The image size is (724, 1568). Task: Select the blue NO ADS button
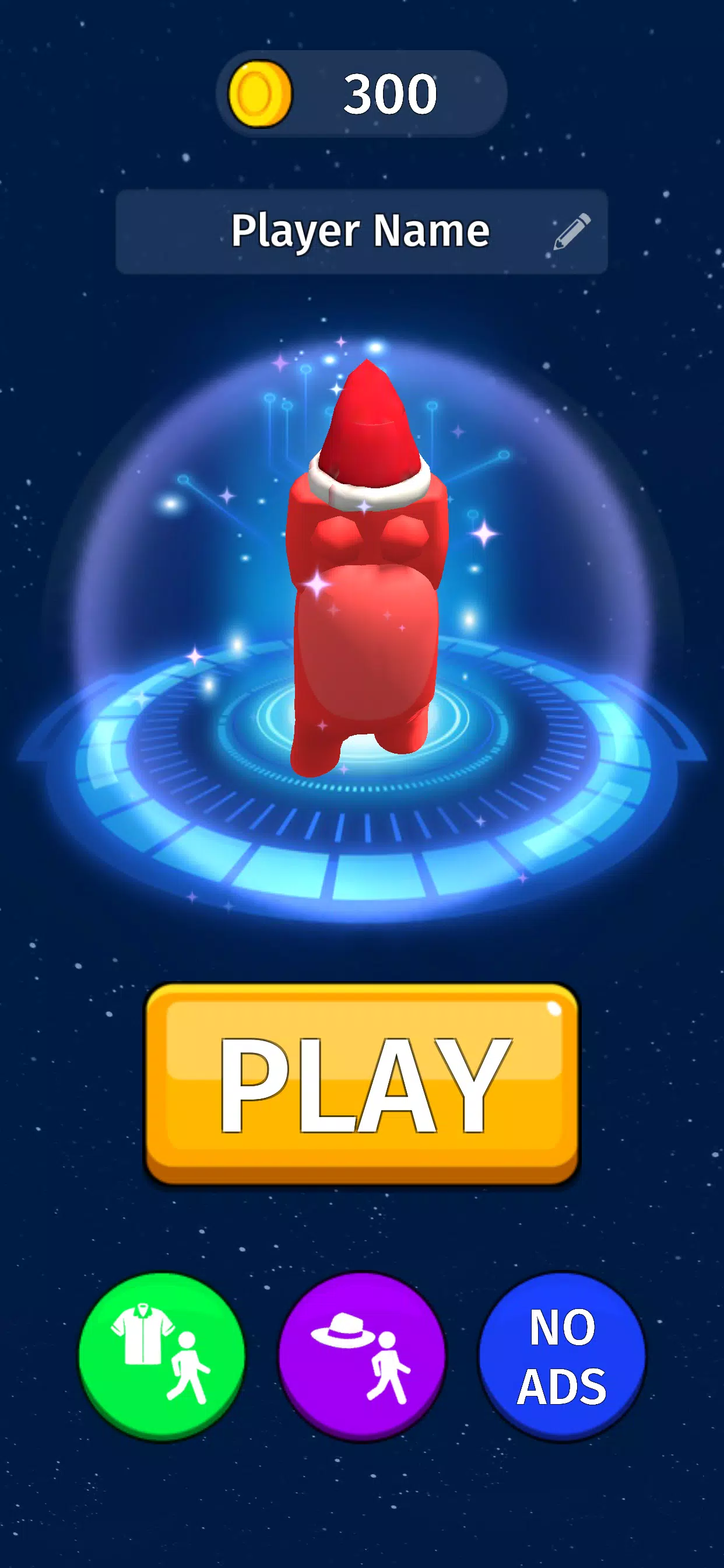[561, 1357]
